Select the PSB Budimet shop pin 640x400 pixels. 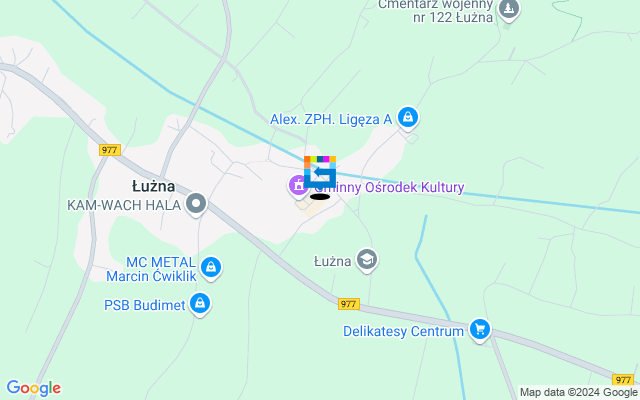pyautogui.click(x=200, y=303)
